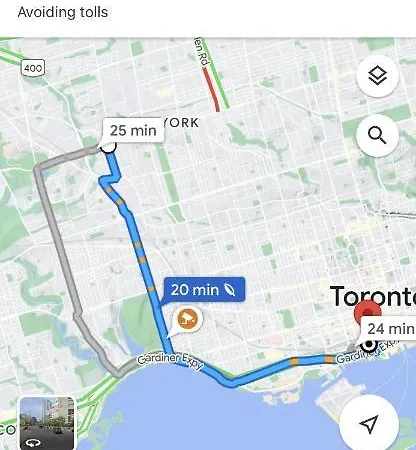
Task: Tap the red destination pin
Action: coord(368,313)
